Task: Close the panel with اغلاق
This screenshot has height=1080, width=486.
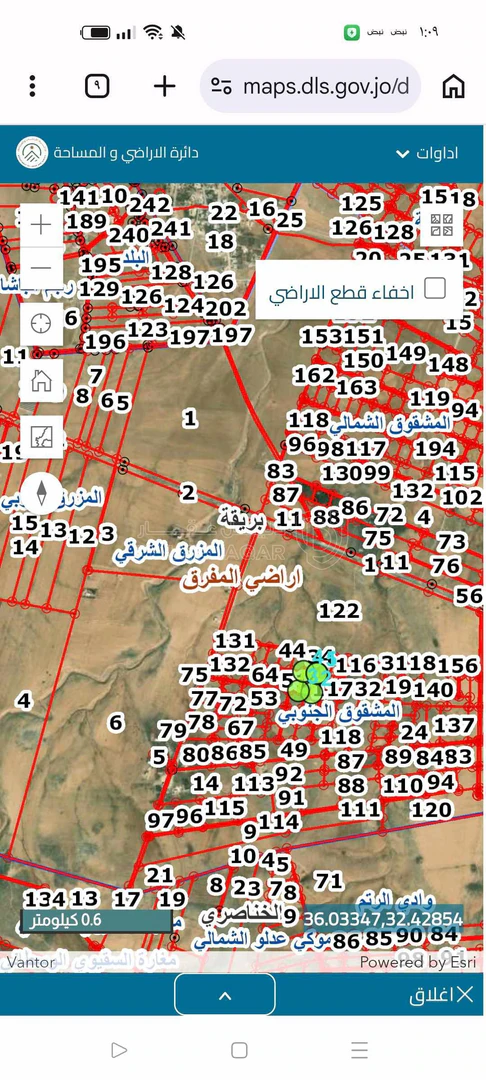Action: 441,995
